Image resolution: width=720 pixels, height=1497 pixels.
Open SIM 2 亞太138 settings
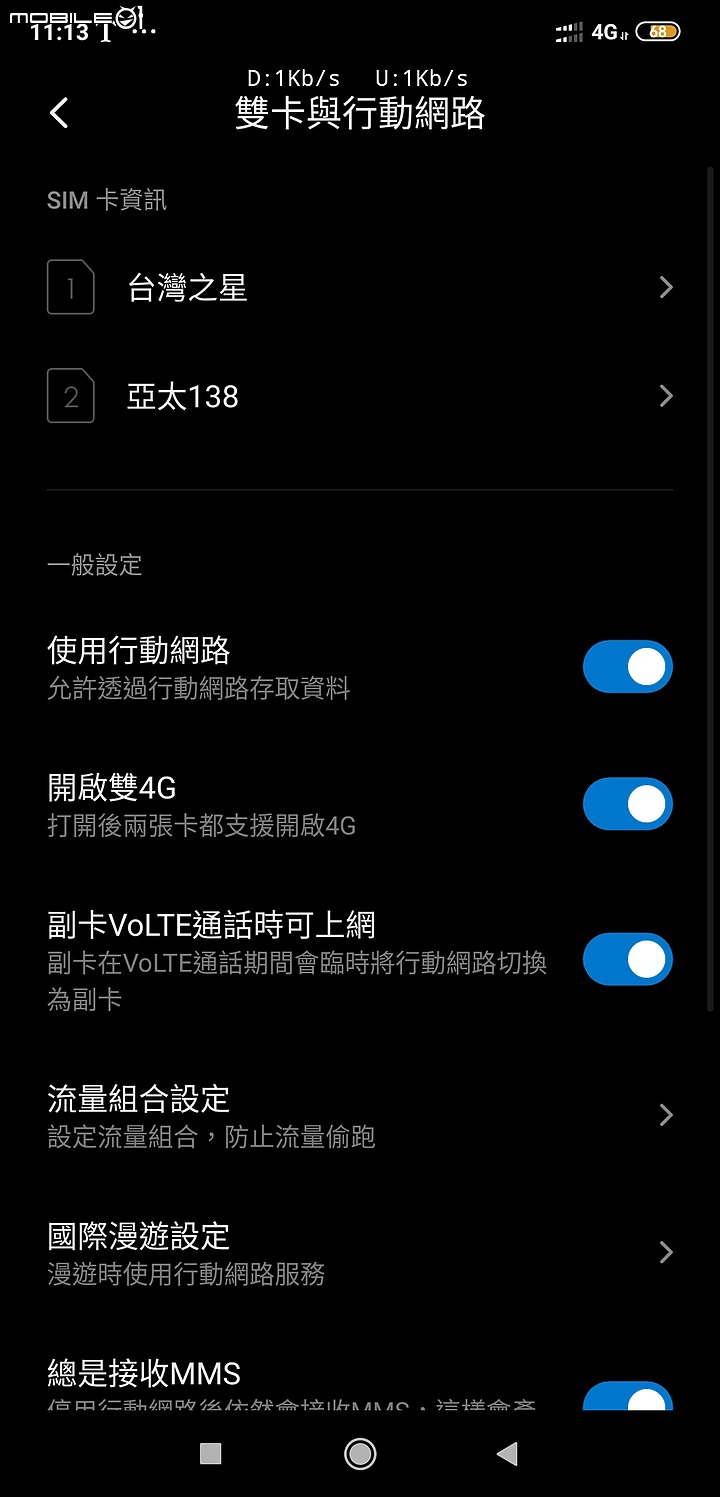[x=360, y=396]
